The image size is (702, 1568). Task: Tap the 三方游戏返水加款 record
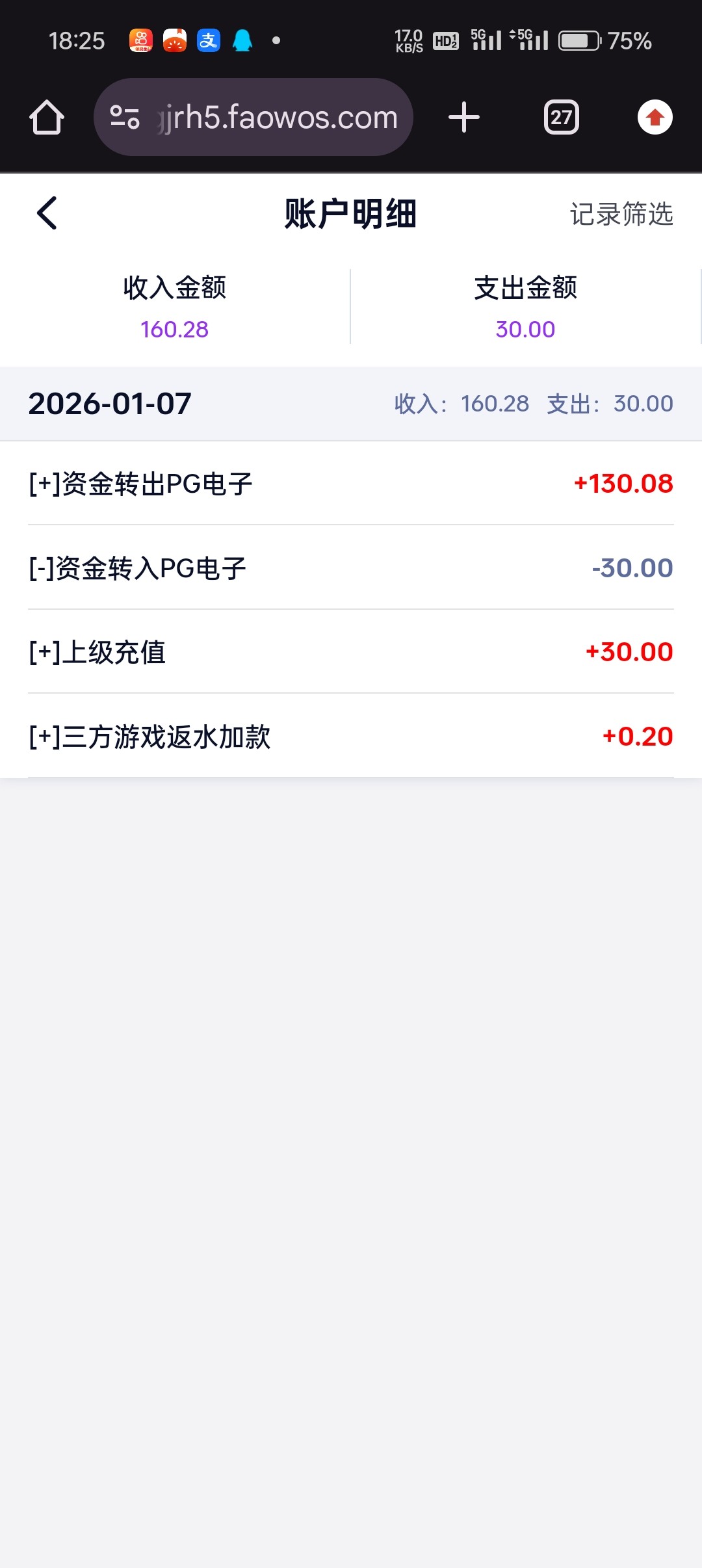[351, 737]
